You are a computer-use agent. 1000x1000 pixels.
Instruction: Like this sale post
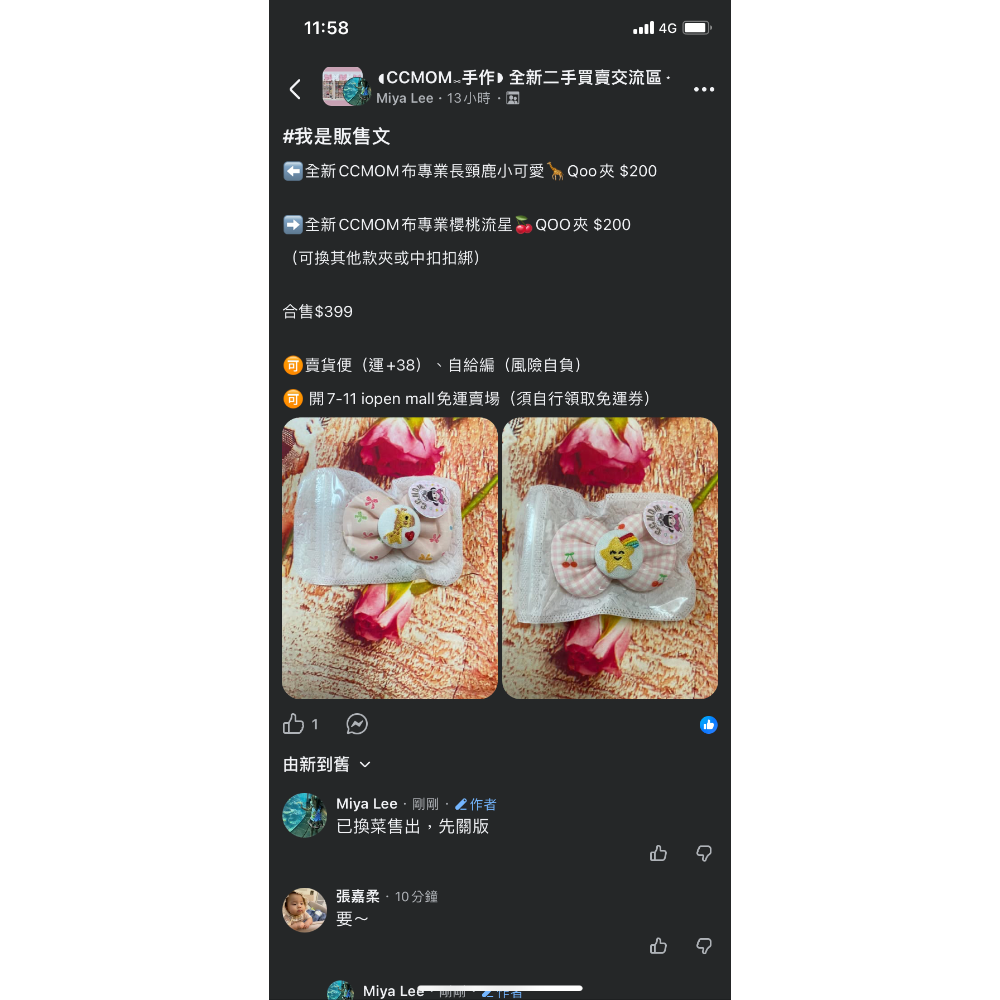coord(294,724)
